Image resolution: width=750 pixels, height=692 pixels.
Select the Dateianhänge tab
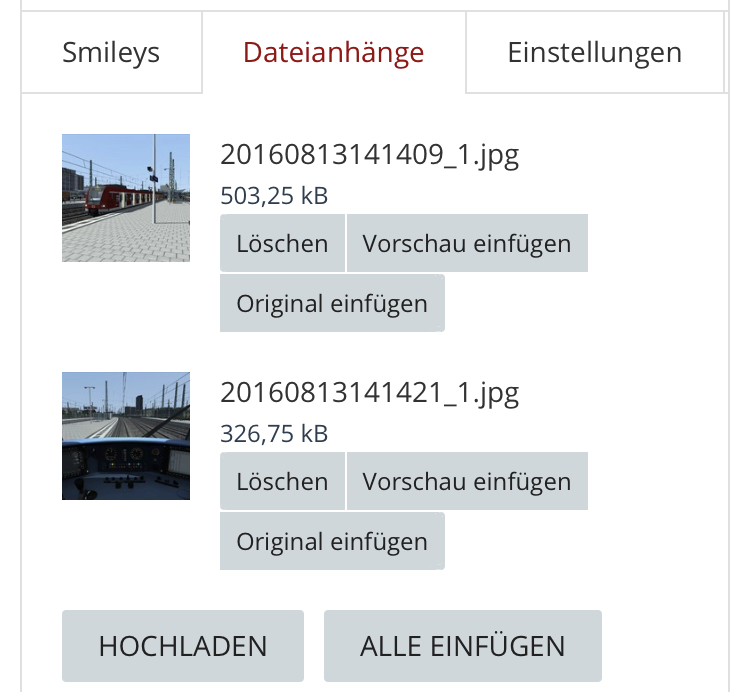334,52
